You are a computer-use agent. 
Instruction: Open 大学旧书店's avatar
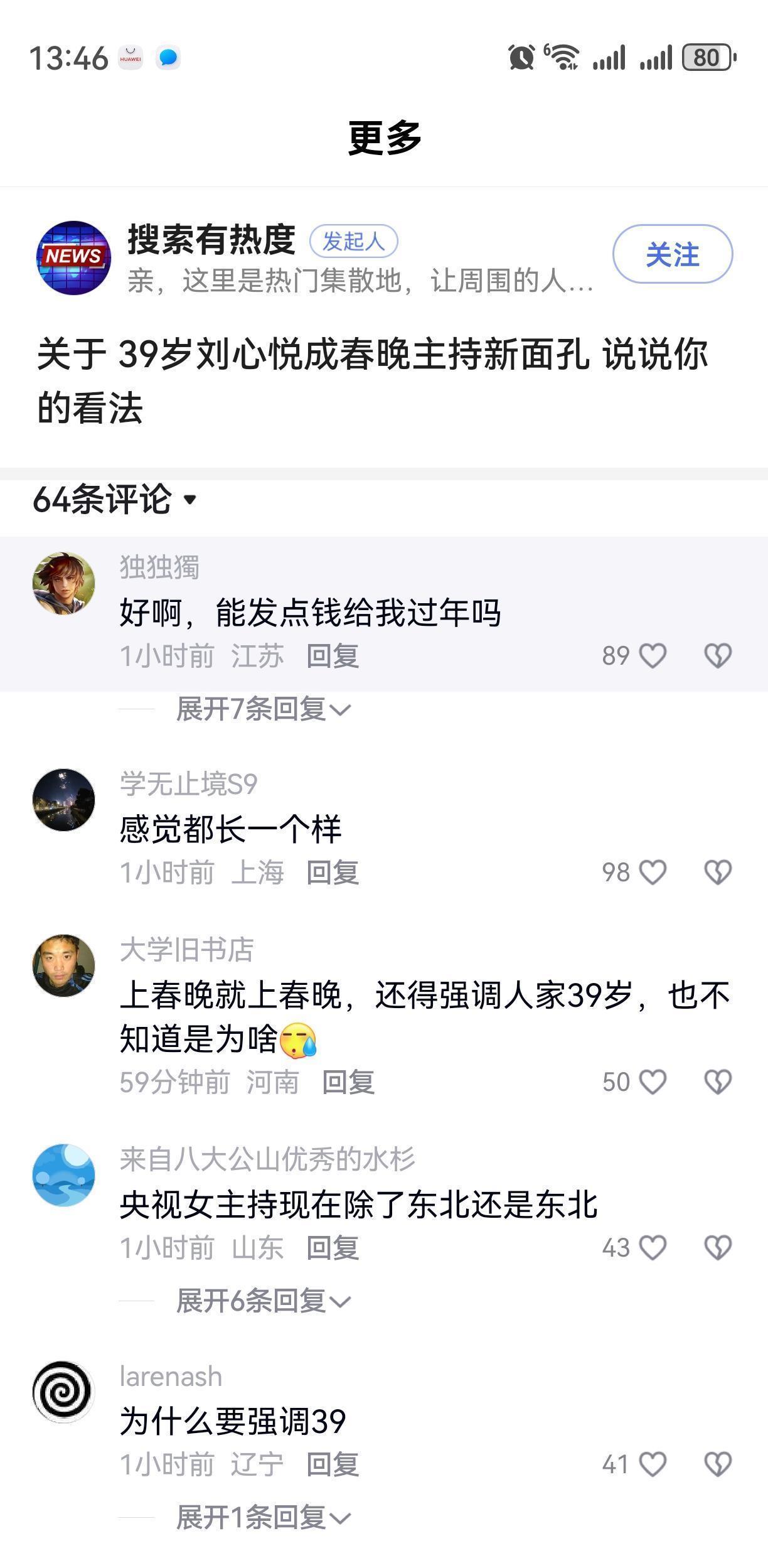63,965
